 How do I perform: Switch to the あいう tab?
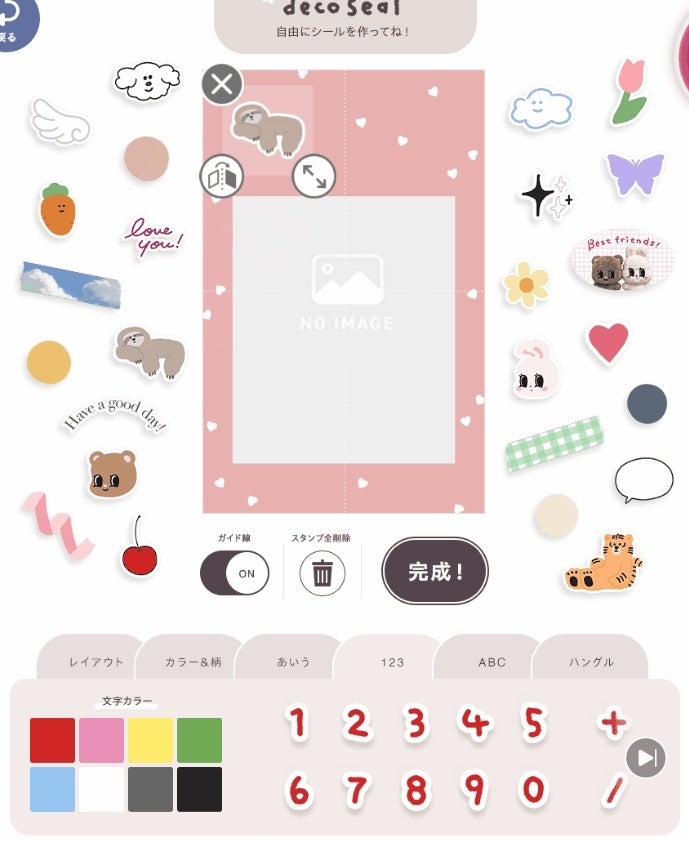pyautogui.click(x=293, y=662)
